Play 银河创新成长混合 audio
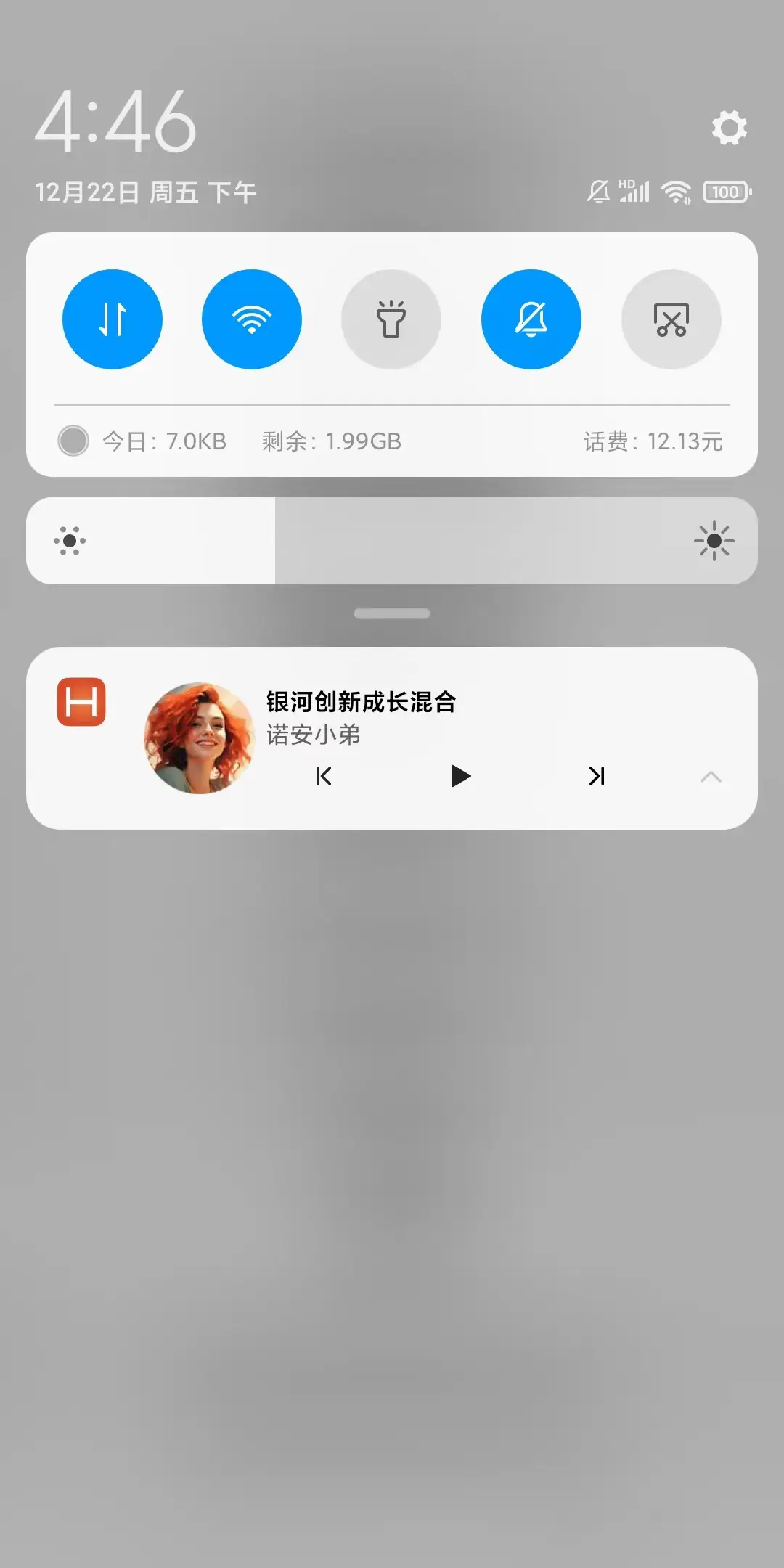Image resolution: width=784 pixels, height=1568 pixels. (x=460, y=776)
